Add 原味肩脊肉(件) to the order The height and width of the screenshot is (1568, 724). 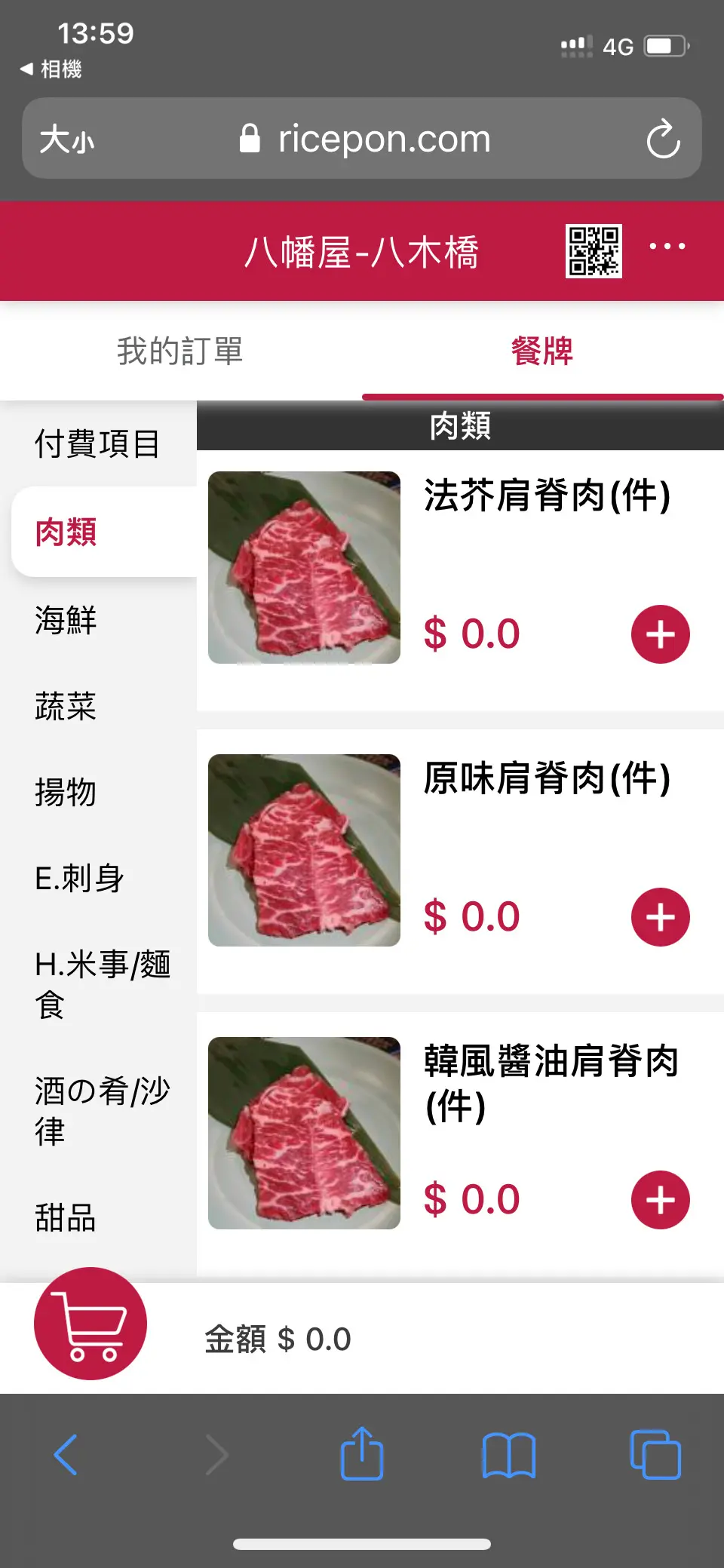pyautogui.click(x=660, y=917)
